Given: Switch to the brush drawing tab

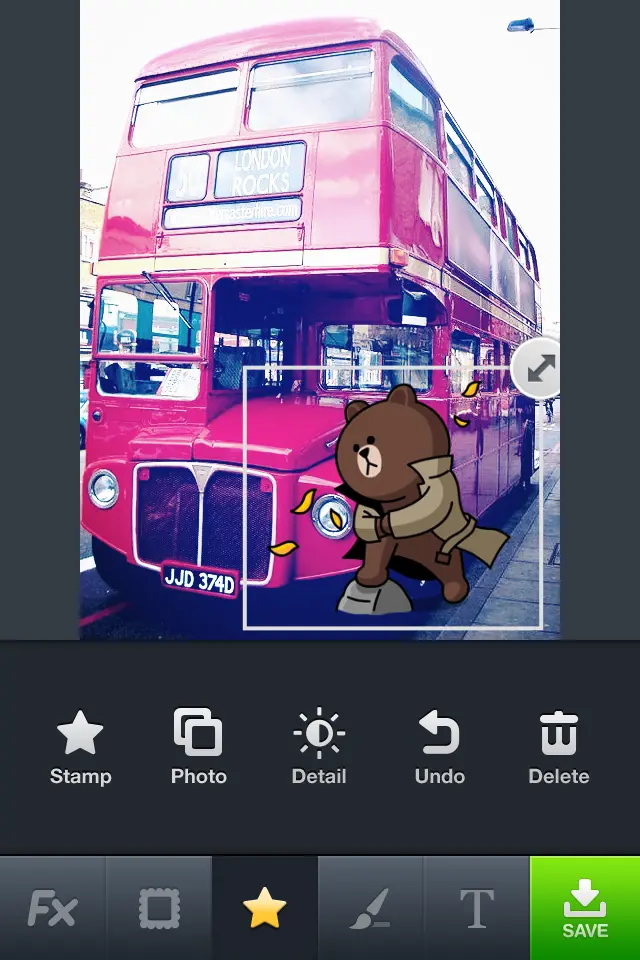Looking at the screenshot, I should click(371, 908).
